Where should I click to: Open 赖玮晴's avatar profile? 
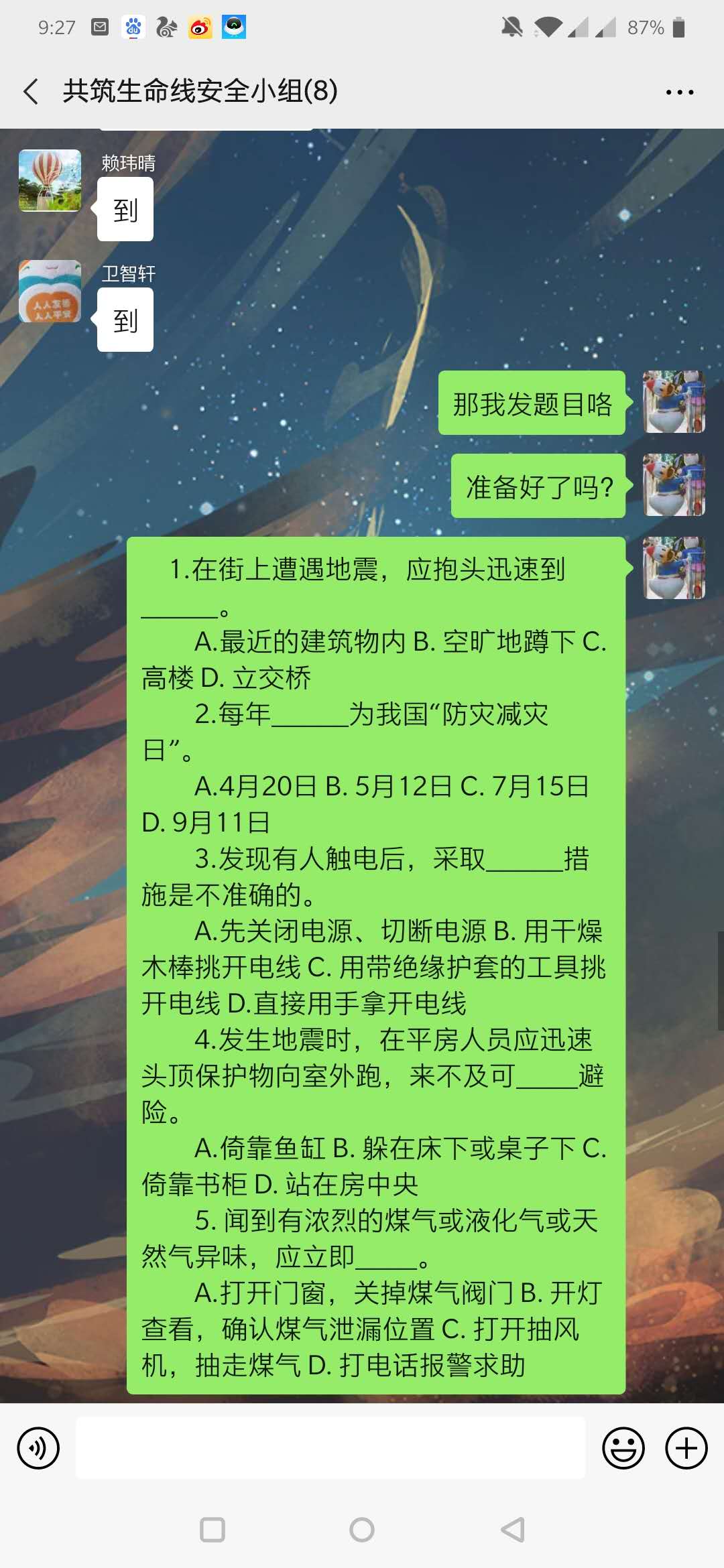50,180
